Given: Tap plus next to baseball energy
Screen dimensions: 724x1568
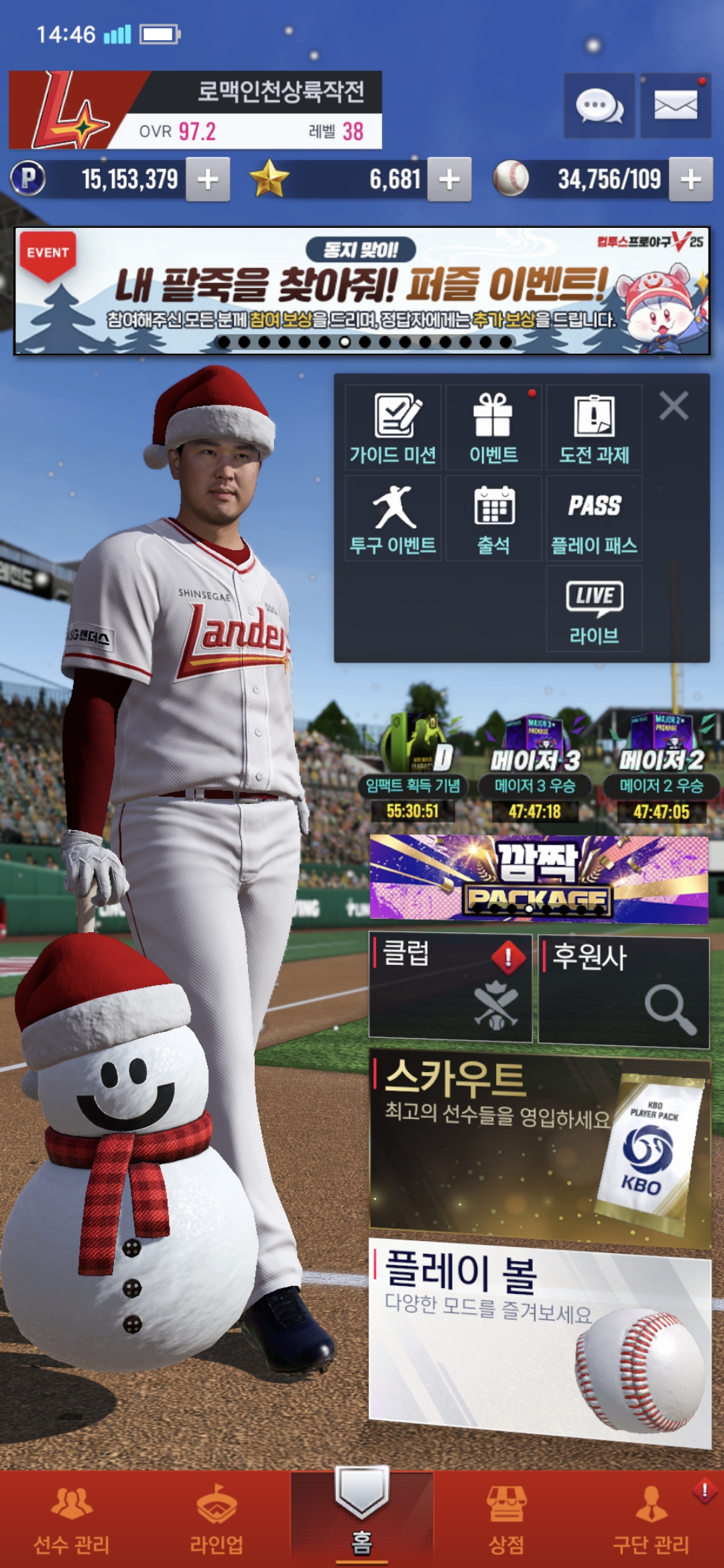Looking at the screenshot, I should click(690, 180).
